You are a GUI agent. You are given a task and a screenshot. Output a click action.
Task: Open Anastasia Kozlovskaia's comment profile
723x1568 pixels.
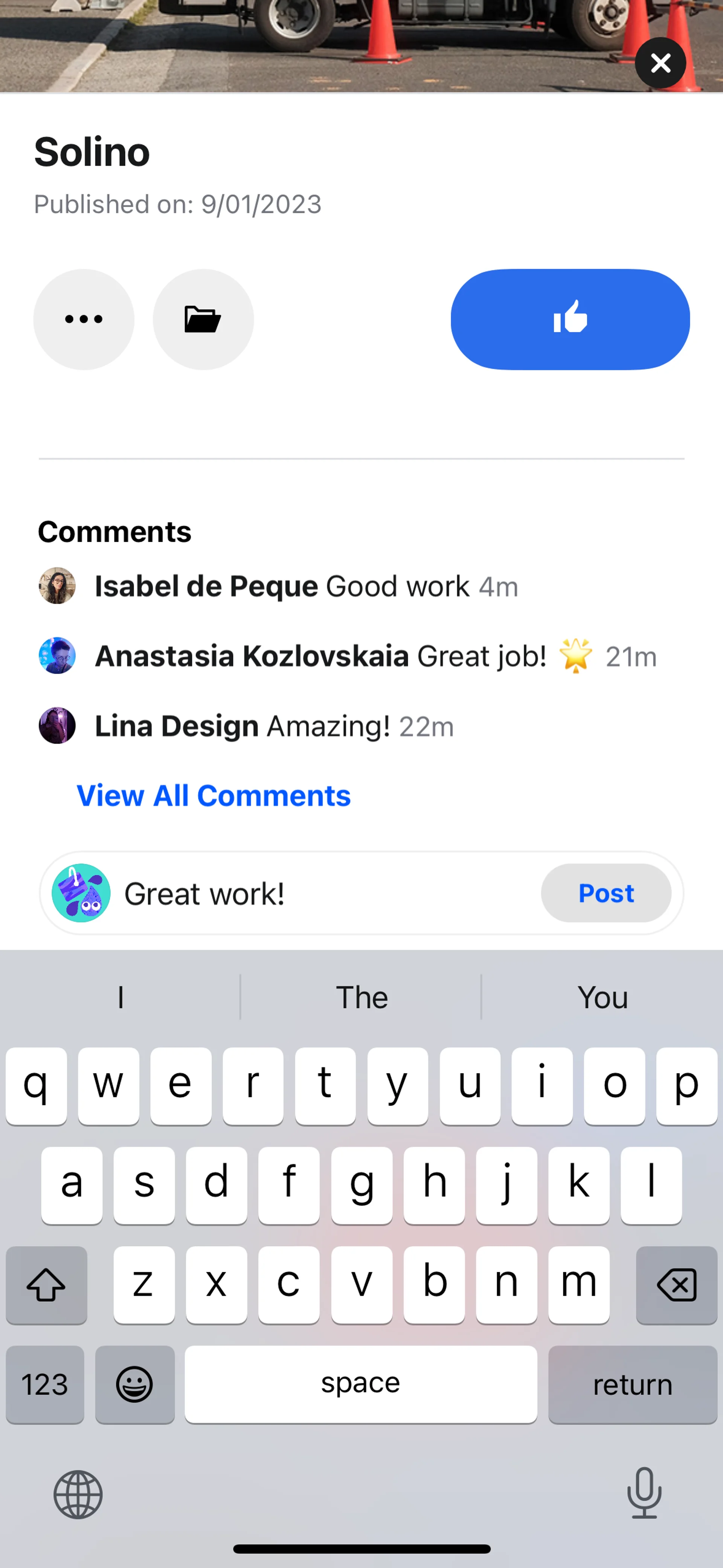(57, 656)
